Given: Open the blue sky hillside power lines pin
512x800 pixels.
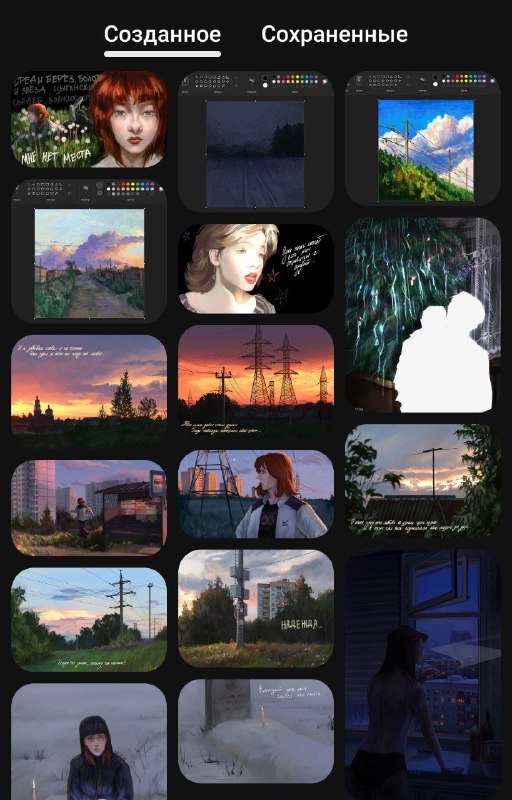Looking at the screenshot, I should (x=423, y=138).
